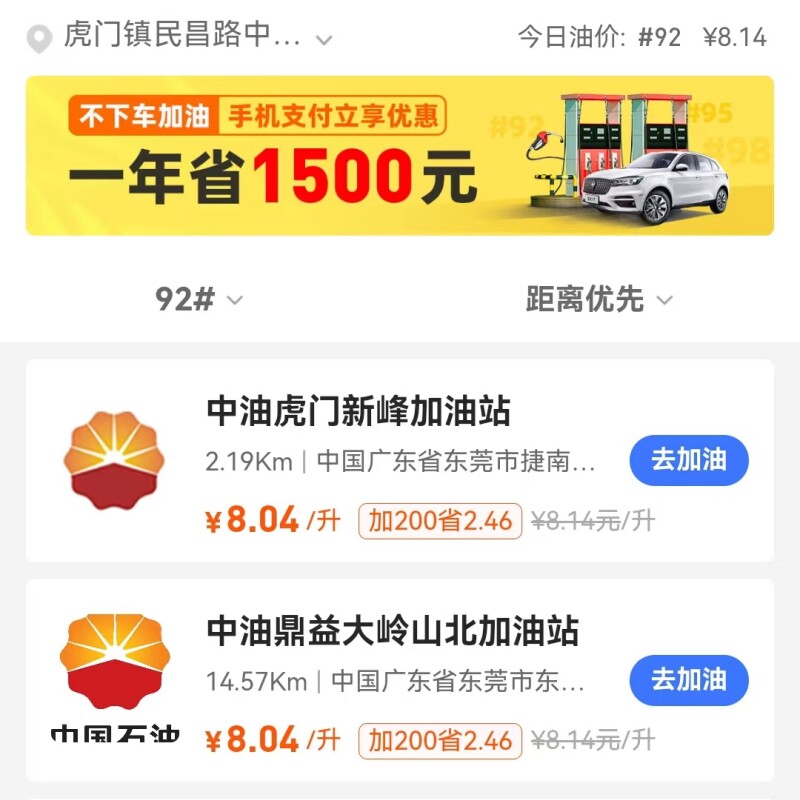Image resolution: width=800 pixels, height=800 pixels.
Task: Open the 中油虎门新峰加油站 station card
Action: (x=400, y=460)
